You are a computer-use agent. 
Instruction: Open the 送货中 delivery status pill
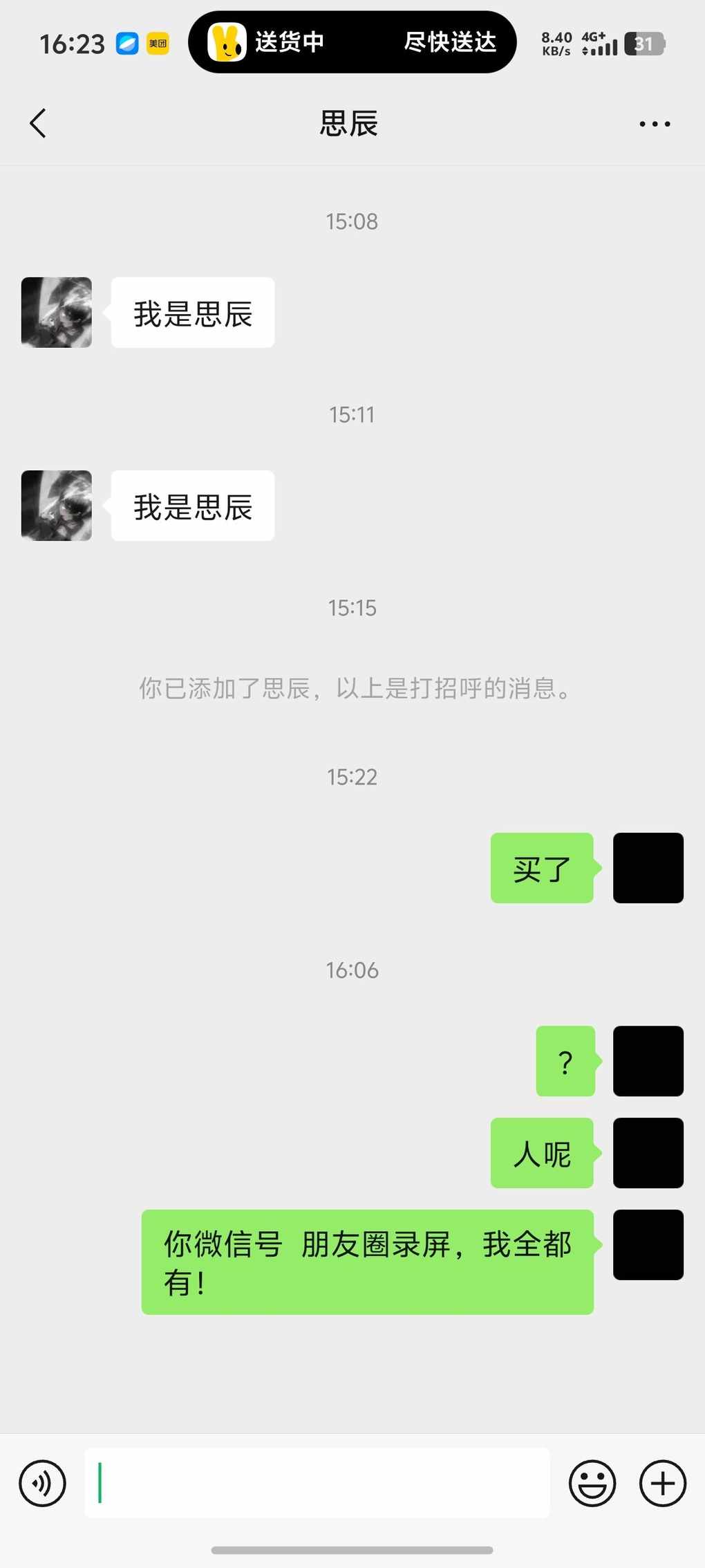coord(352,42)
